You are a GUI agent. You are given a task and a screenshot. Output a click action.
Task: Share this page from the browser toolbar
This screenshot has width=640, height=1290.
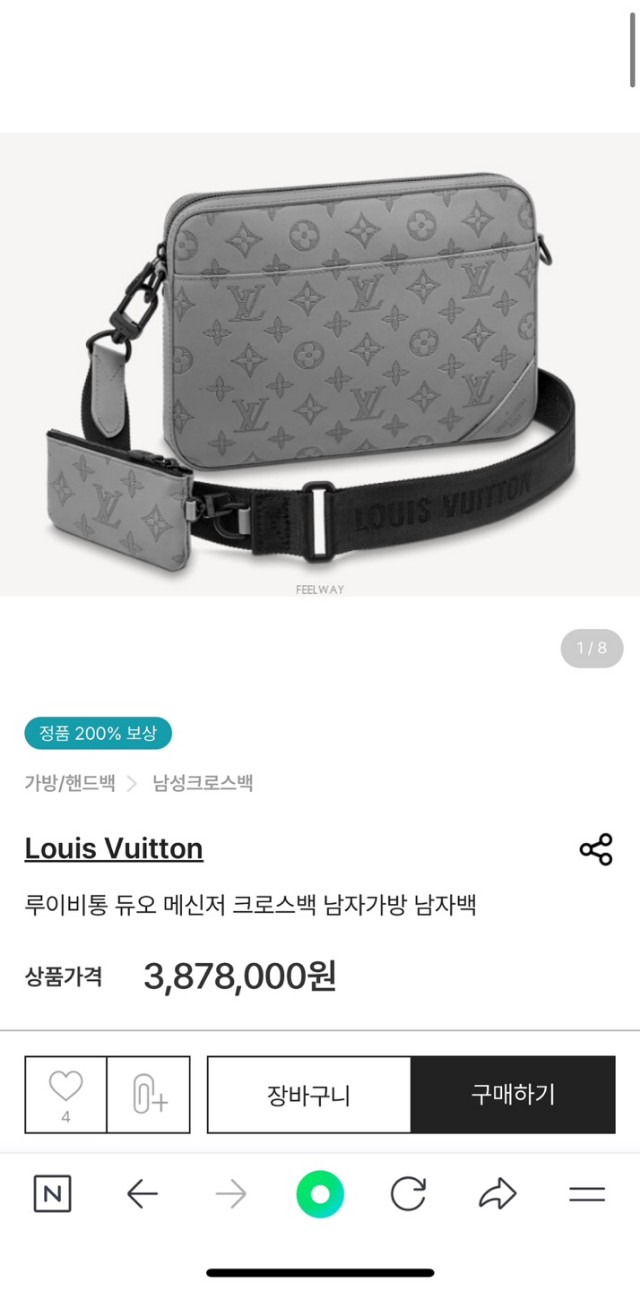497,1194
